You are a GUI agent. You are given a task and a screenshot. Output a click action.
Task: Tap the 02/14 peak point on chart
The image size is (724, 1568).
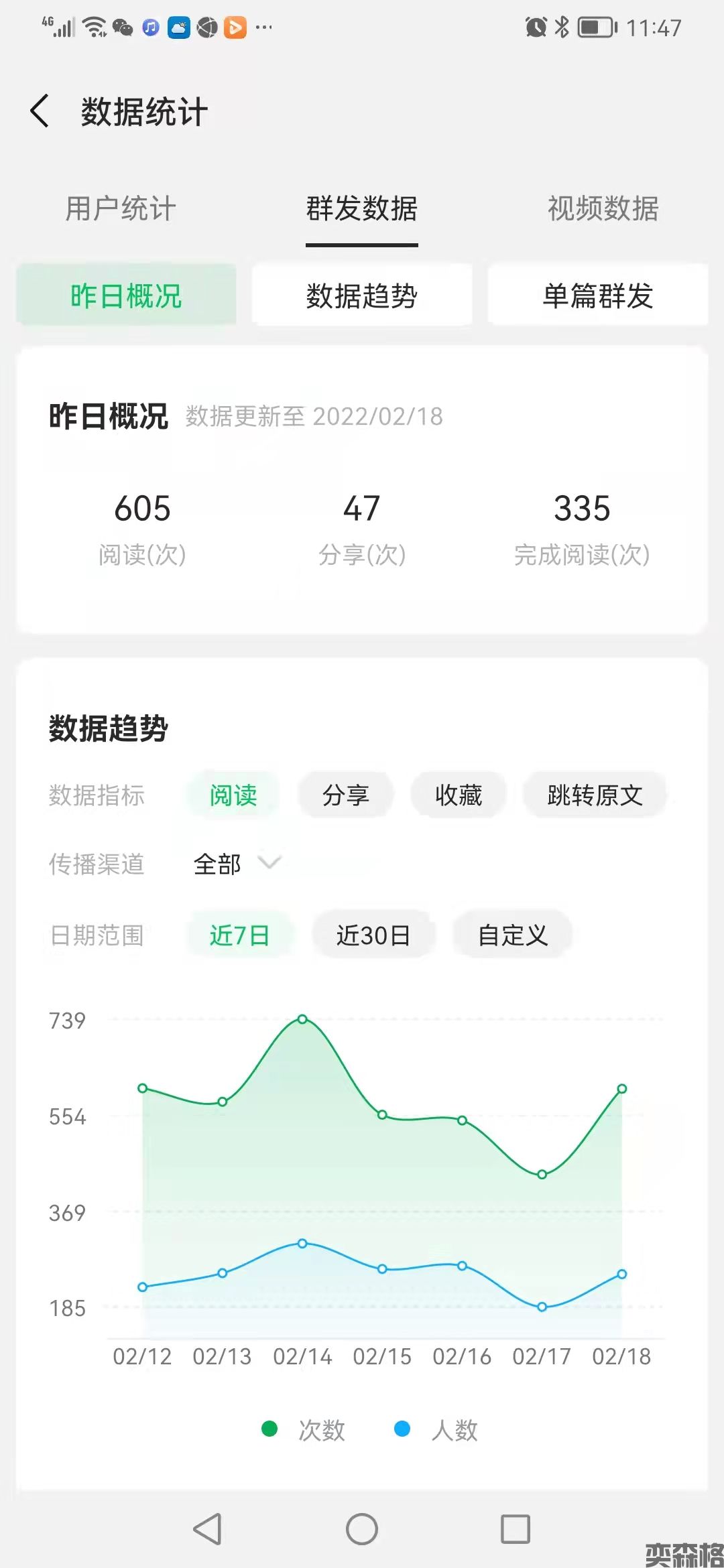pyautogui.click(x=302, y=1019)
